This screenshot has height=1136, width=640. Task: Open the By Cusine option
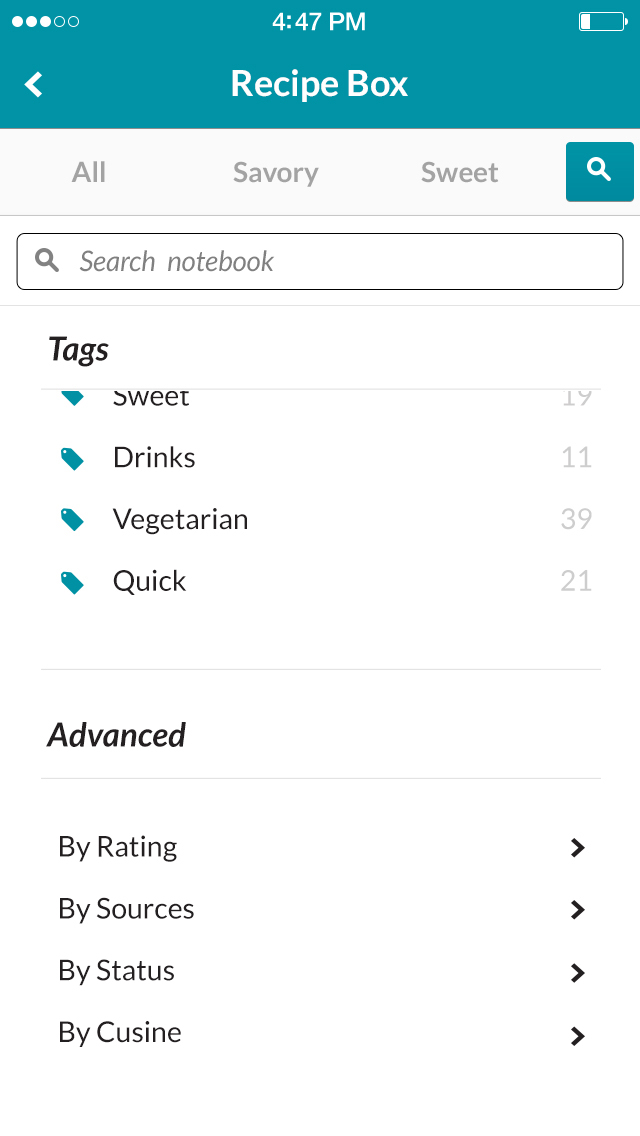[x=321, y=1033]
